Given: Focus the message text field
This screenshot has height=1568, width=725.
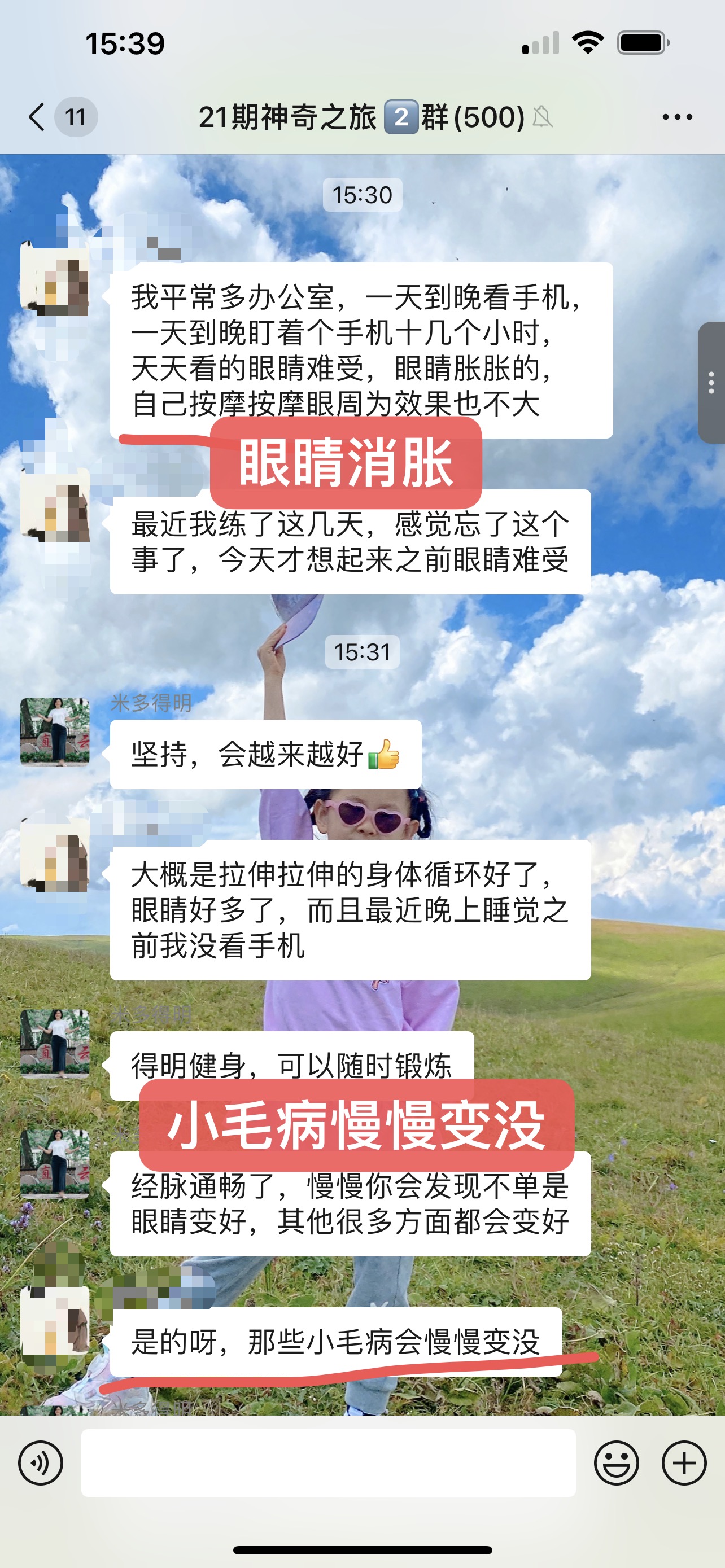Looking at the screenshot, I should coord(328,1462).
